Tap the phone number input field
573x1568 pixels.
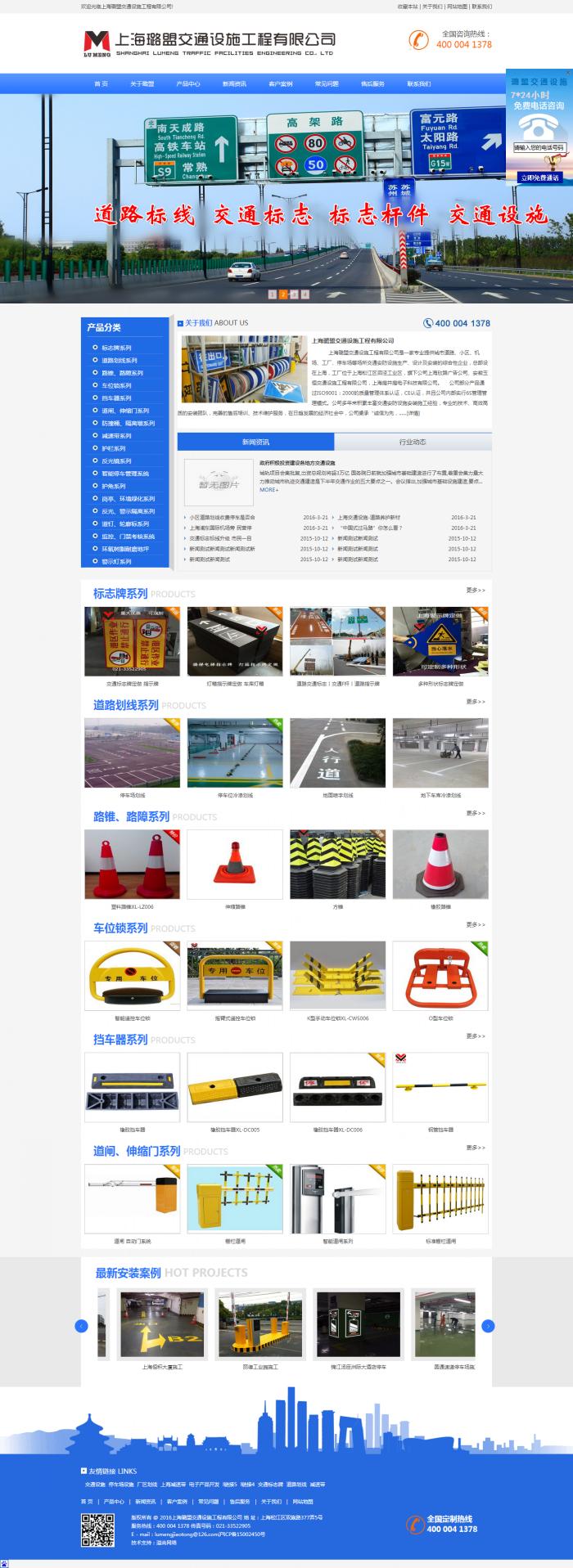point(539,148)
